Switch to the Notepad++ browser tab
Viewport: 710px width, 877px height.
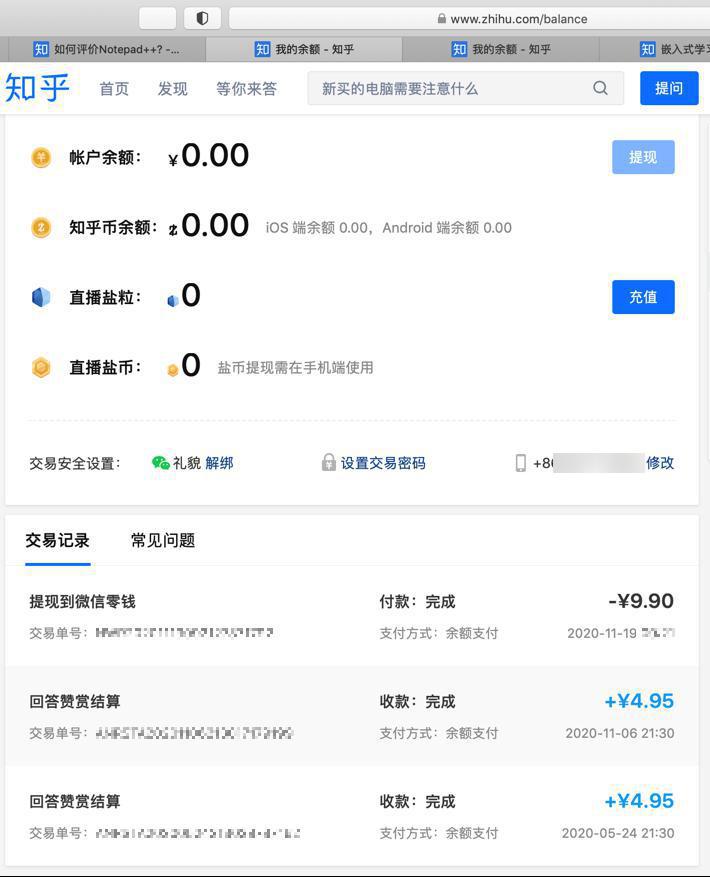106,49
